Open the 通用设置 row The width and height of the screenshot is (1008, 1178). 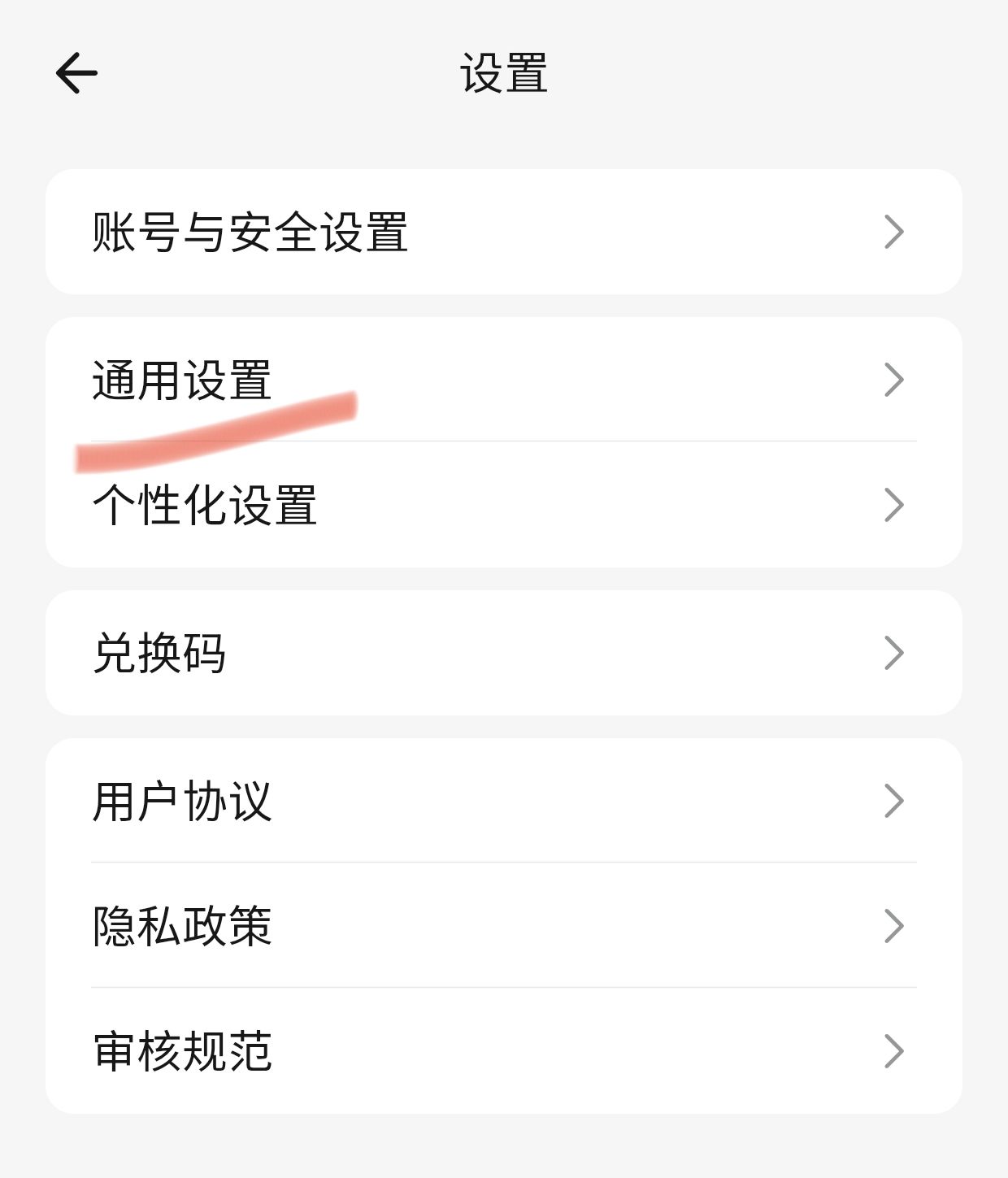(x=503, y=380)
